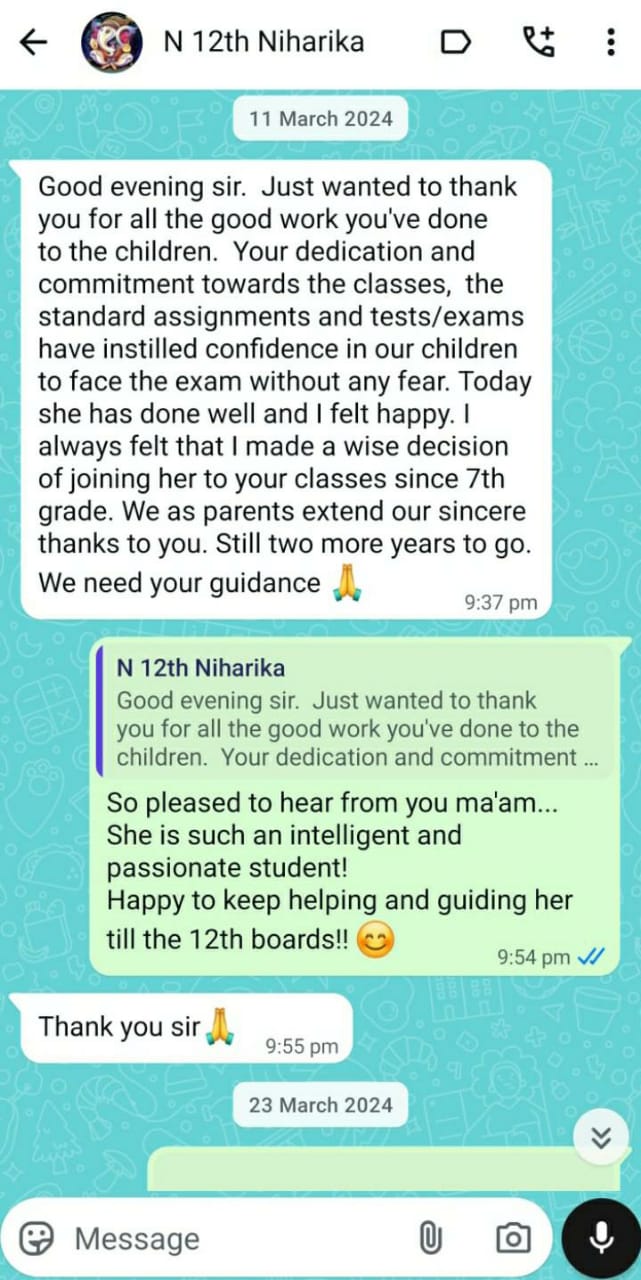Jump down to the latest messages

[x=601, y=1137]
